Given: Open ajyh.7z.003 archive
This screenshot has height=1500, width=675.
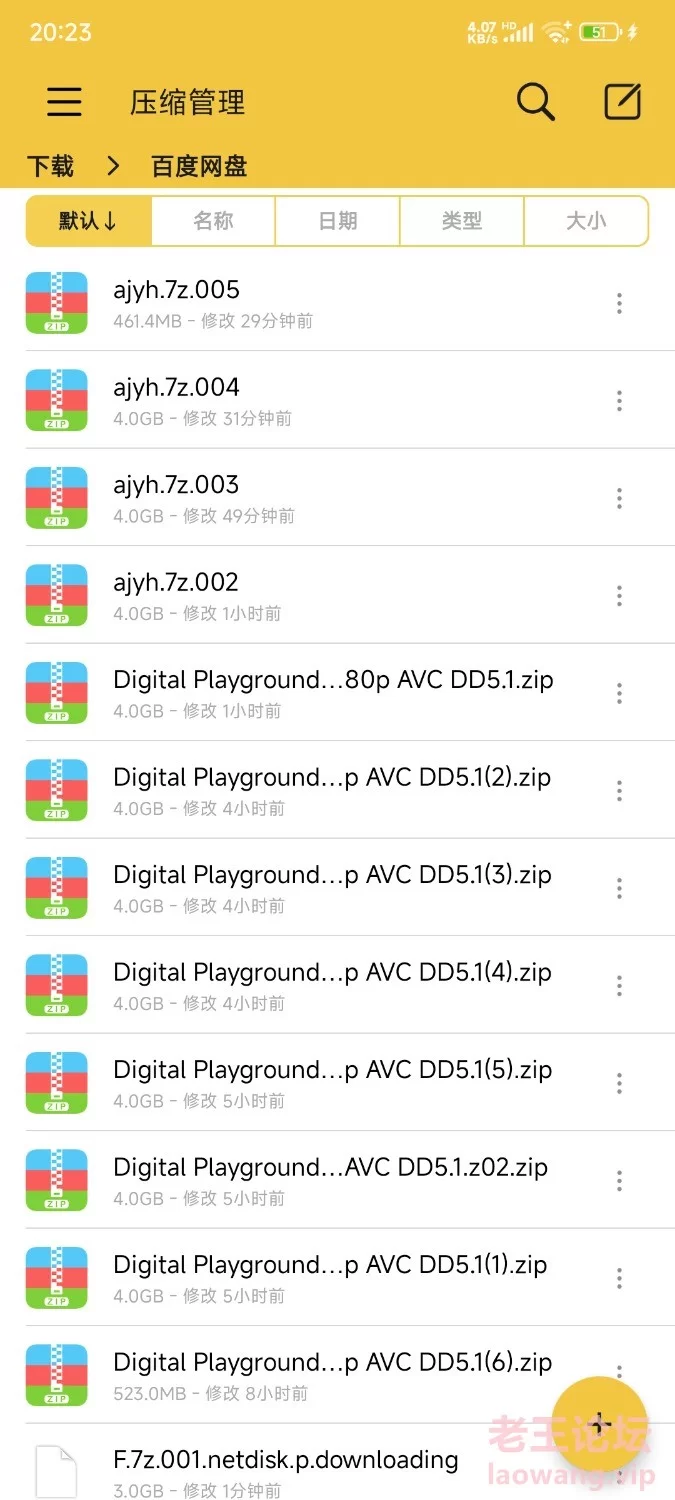Looking at the screenshot, I should (176, 497).
